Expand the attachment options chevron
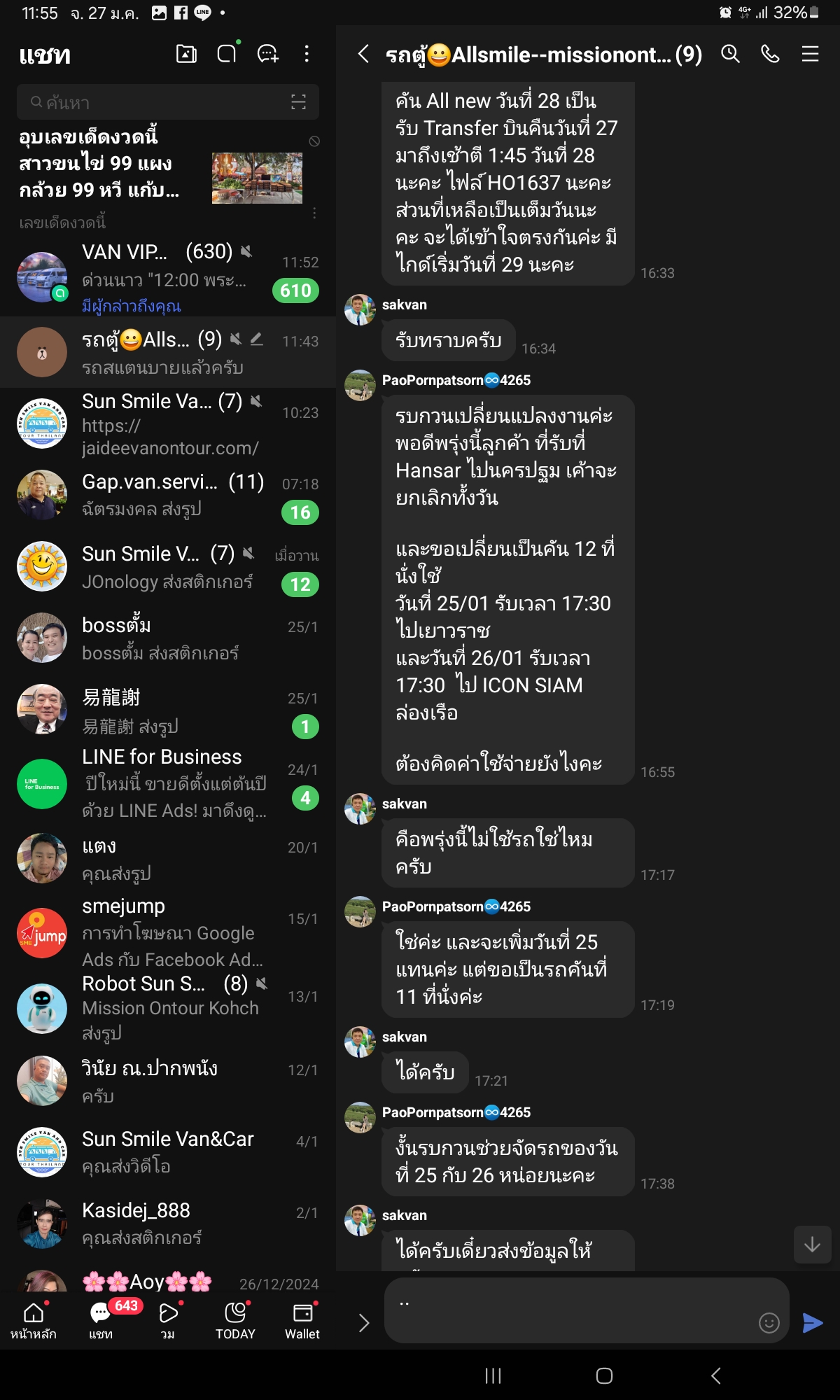This screenshot has height=1400, width=840. [x=363, y=1322]
